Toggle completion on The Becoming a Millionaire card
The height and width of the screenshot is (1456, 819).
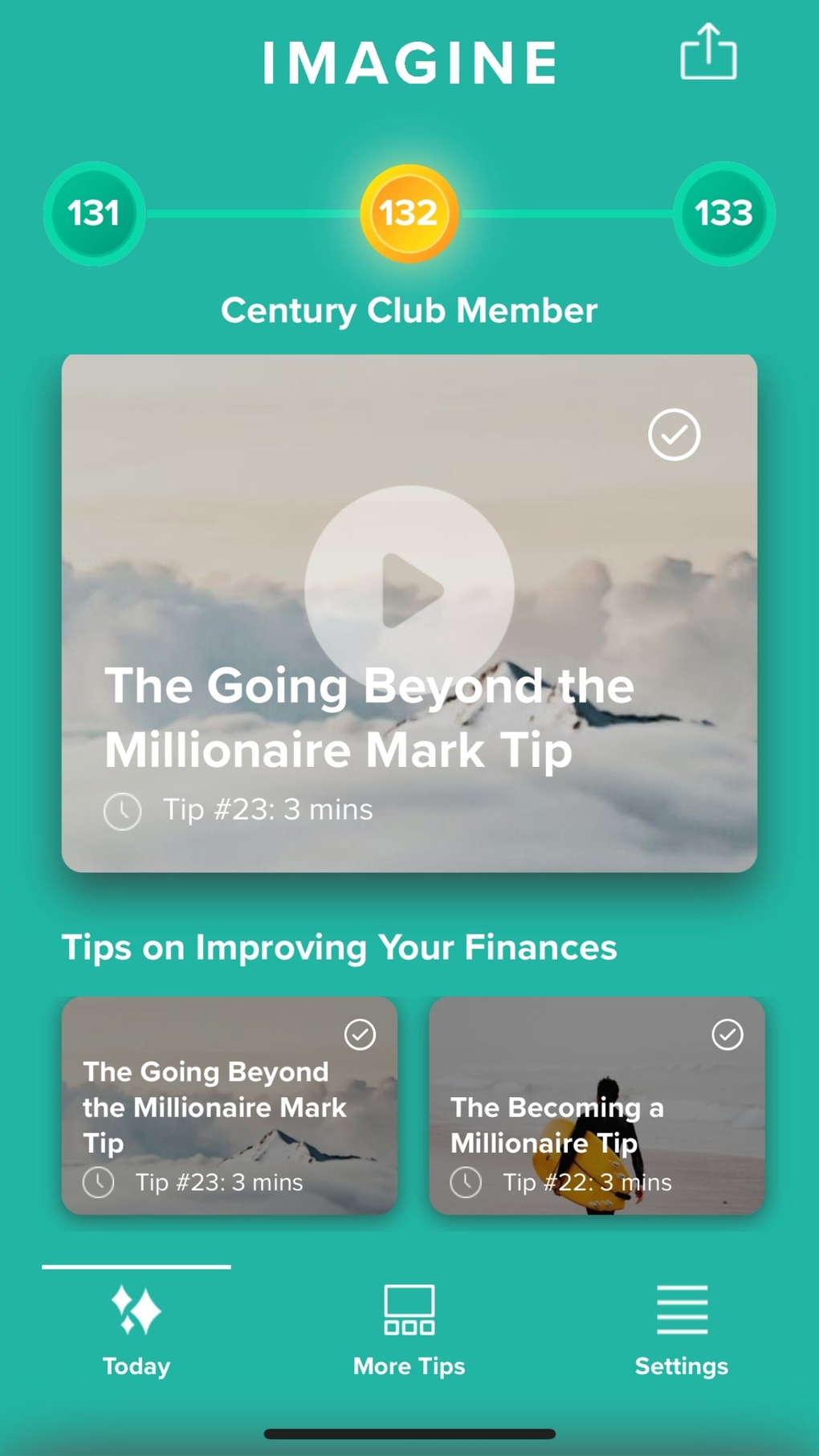point(727,1035)
